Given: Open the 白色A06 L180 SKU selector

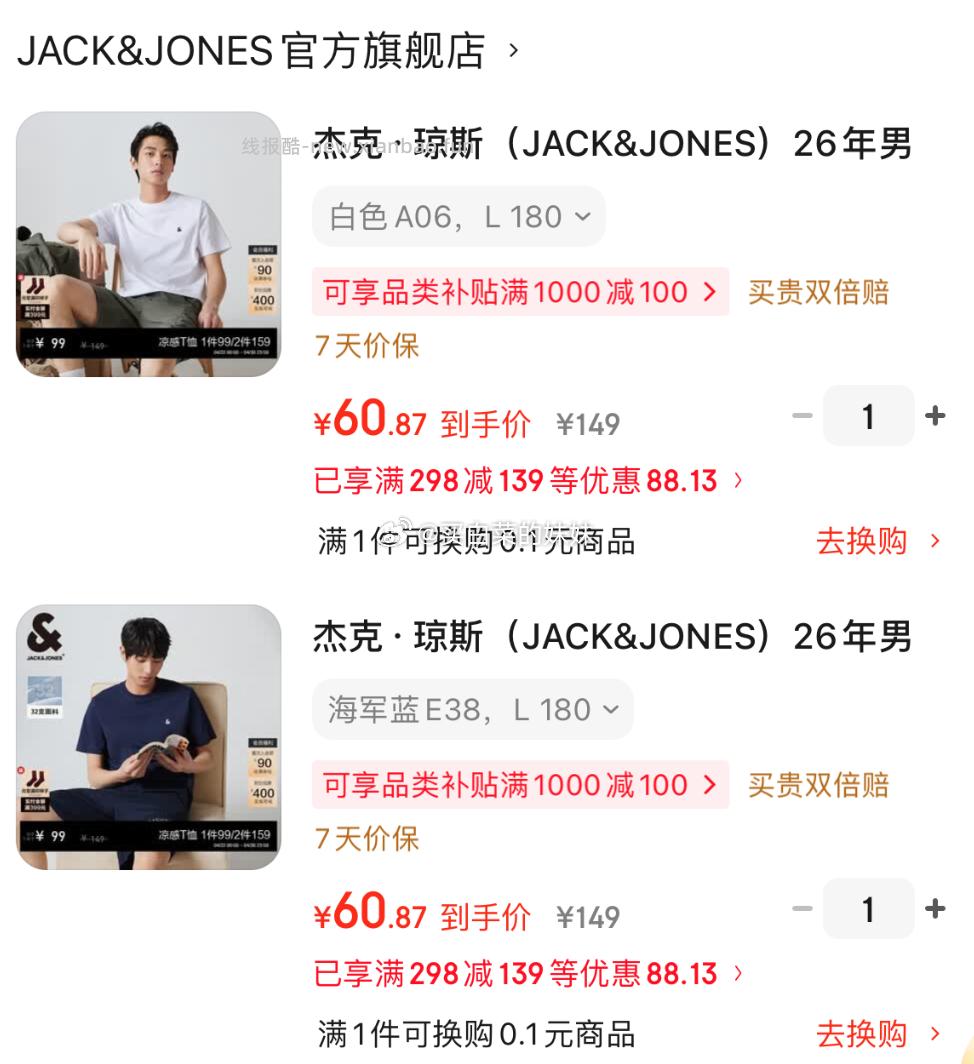Looking at the screenshot, I should tap(457, 216).
